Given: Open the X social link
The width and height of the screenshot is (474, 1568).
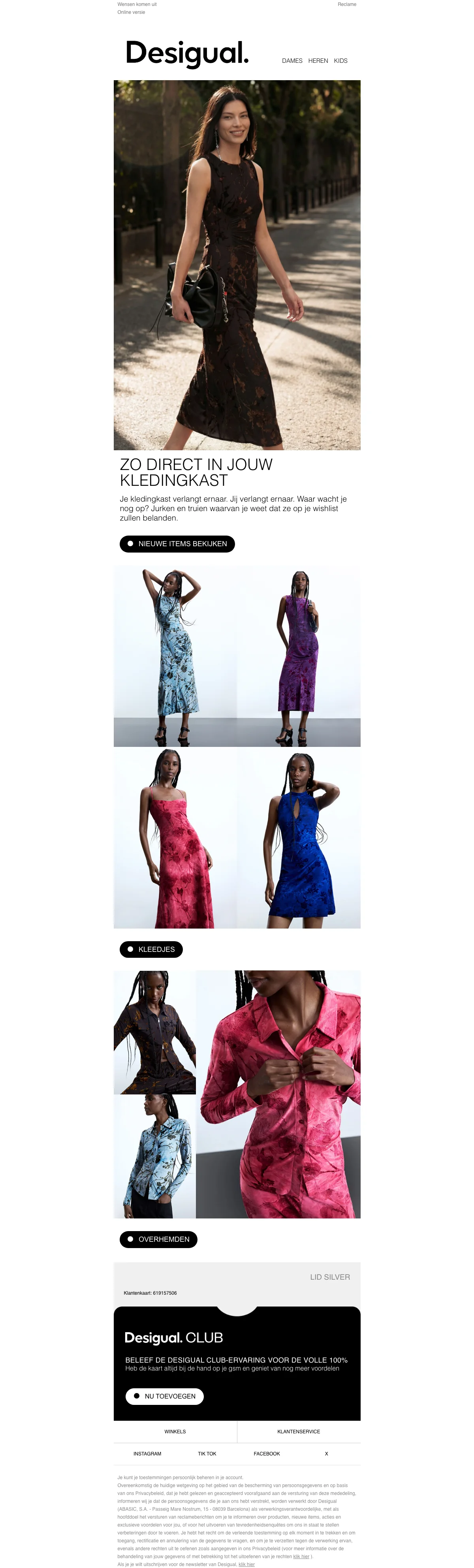Looking at the screenshot, I should (326, 1453).
